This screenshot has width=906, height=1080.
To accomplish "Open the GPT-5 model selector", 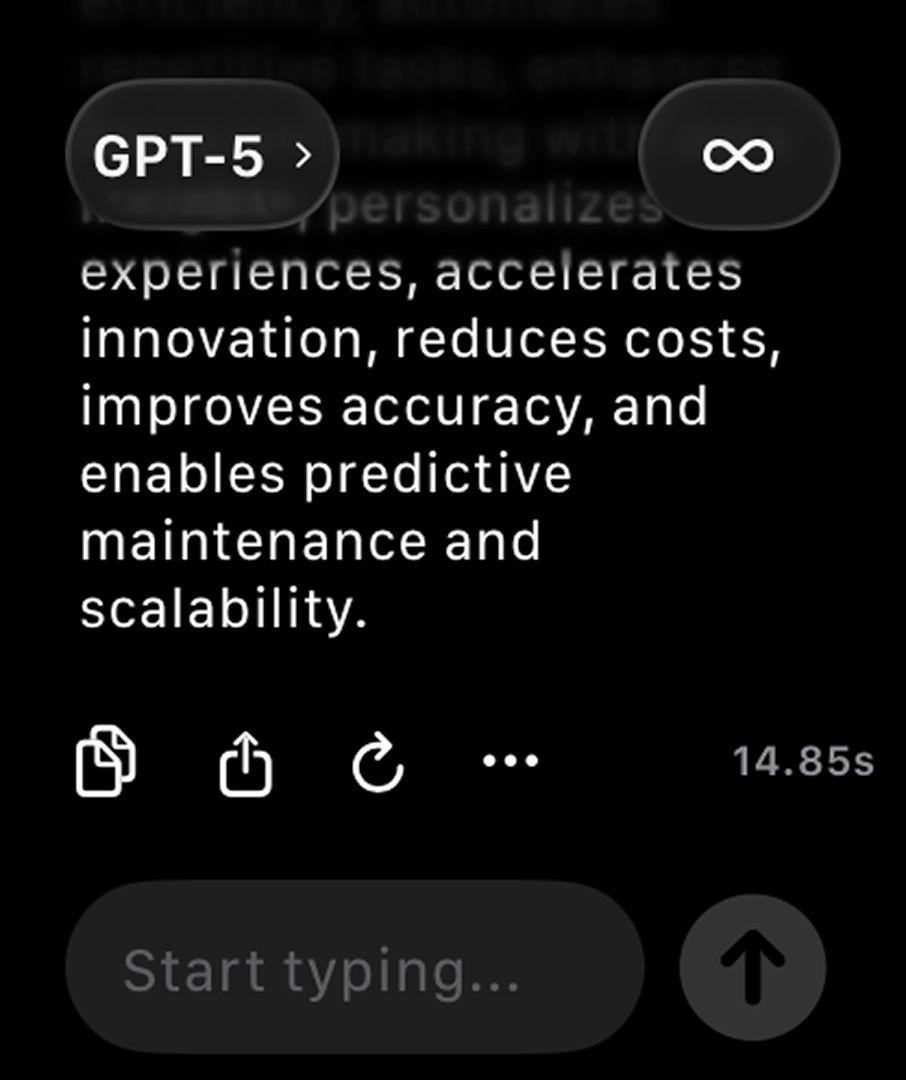I will click(x=202, y=156).
